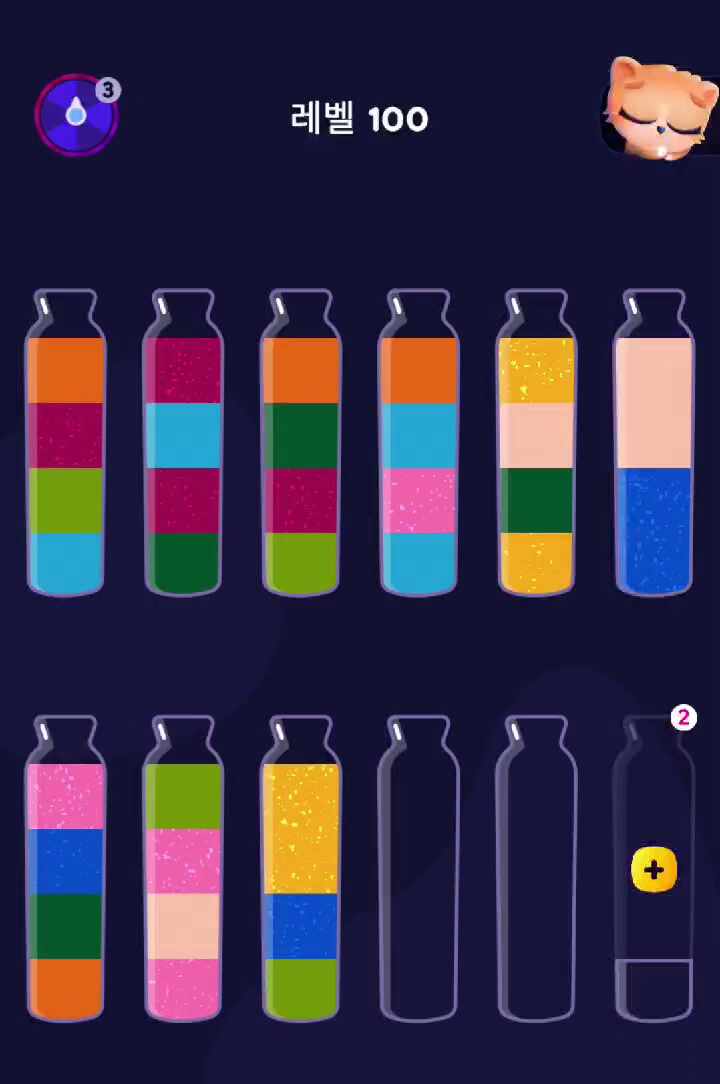Click the grey '3' badge on the droplet booster
The height and width of the screenshot is (1084, 720).
coord(108,90)
